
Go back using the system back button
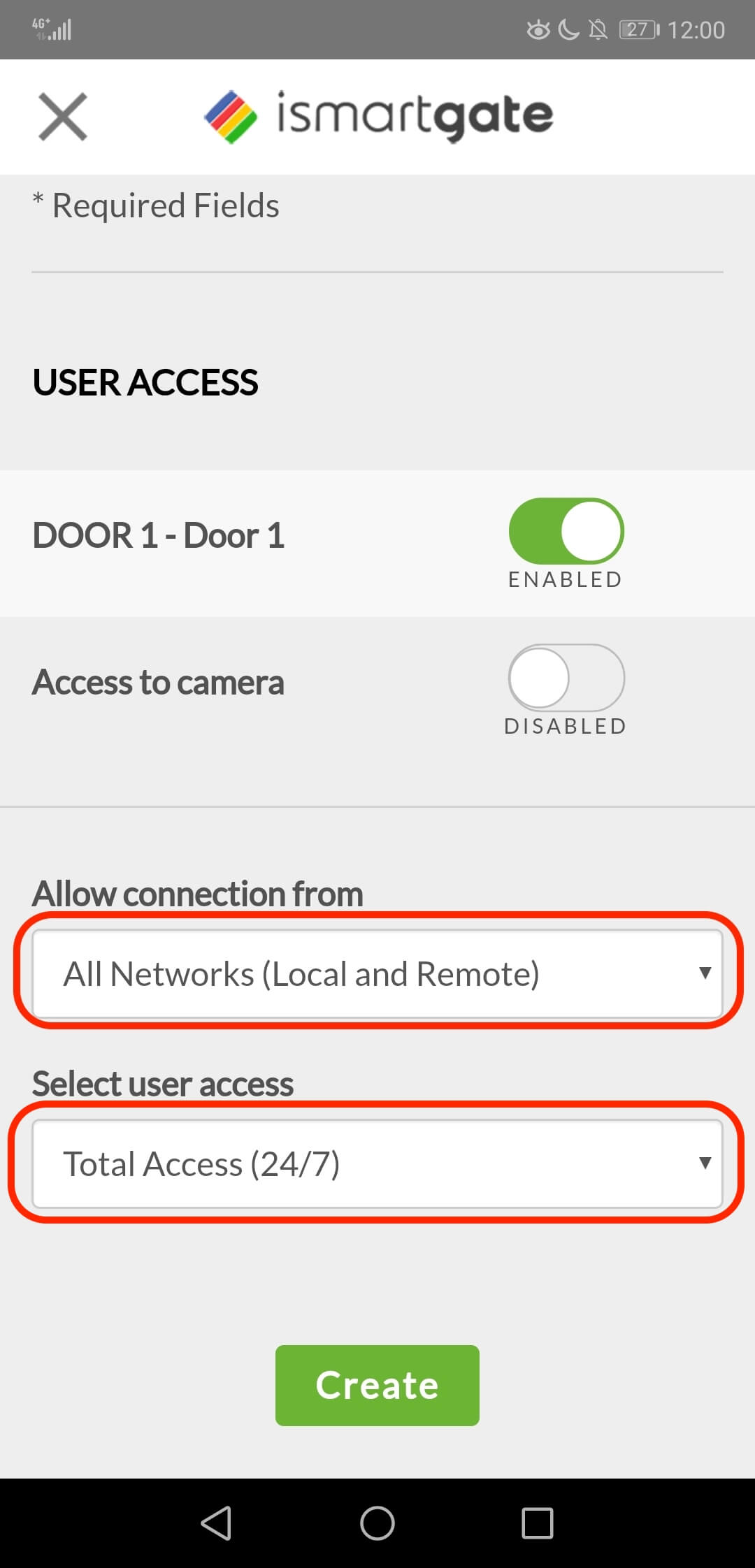click(x=216, y=1523)
